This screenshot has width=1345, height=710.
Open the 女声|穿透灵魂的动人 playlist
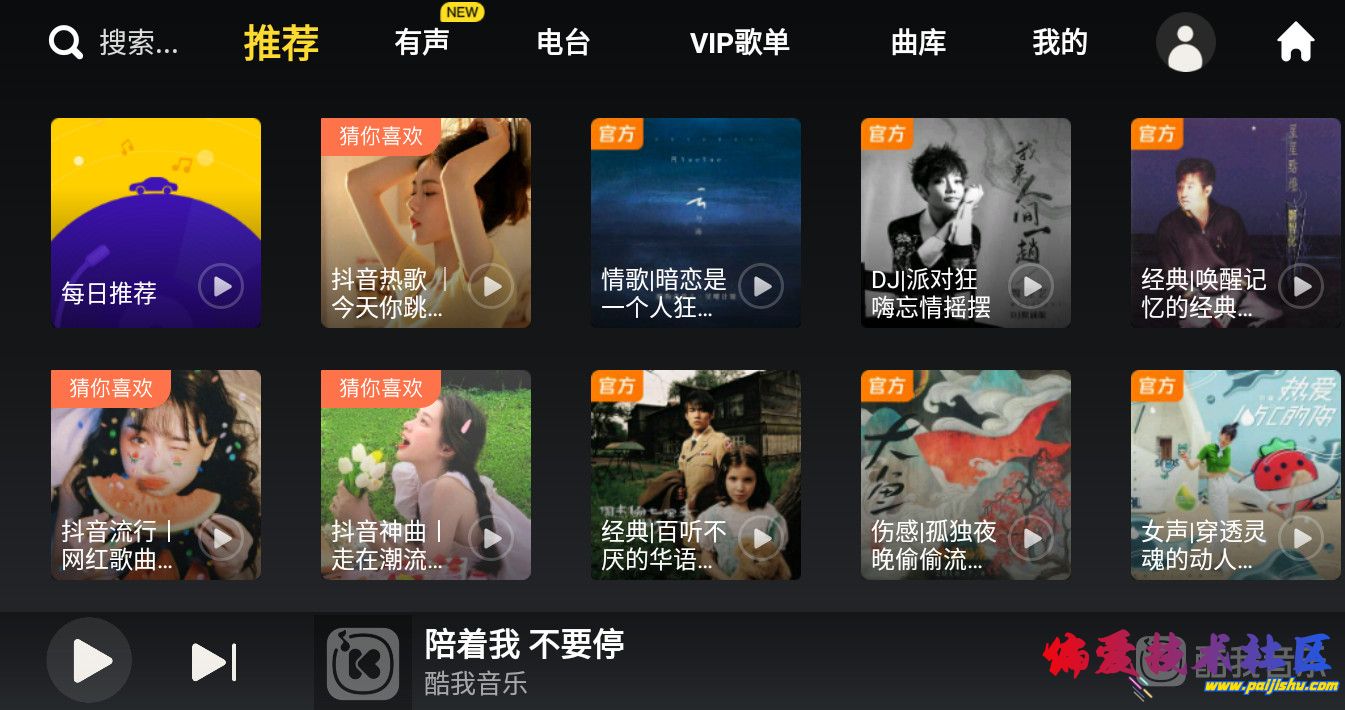(x=1236, y=474)
